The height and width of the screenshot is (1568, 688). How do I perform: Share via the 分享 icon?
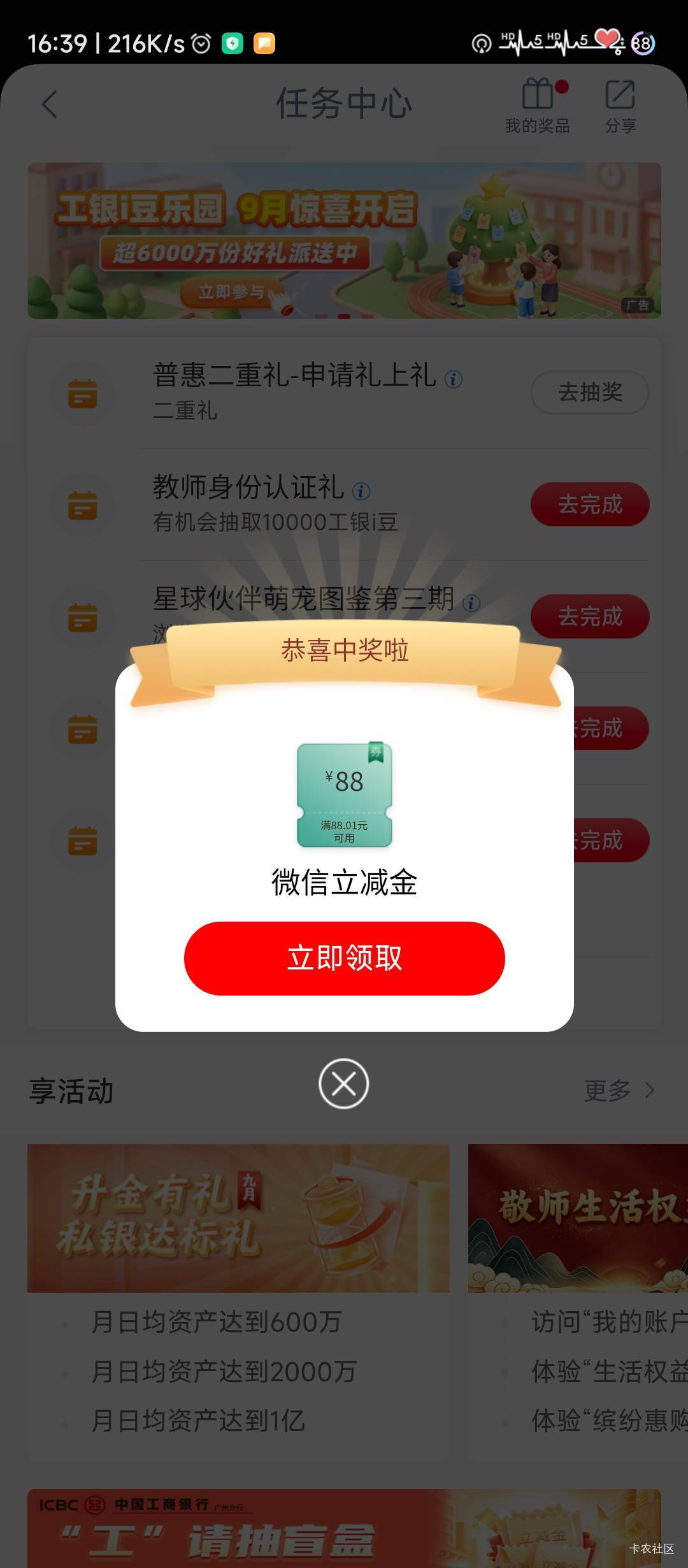(620, 106)
